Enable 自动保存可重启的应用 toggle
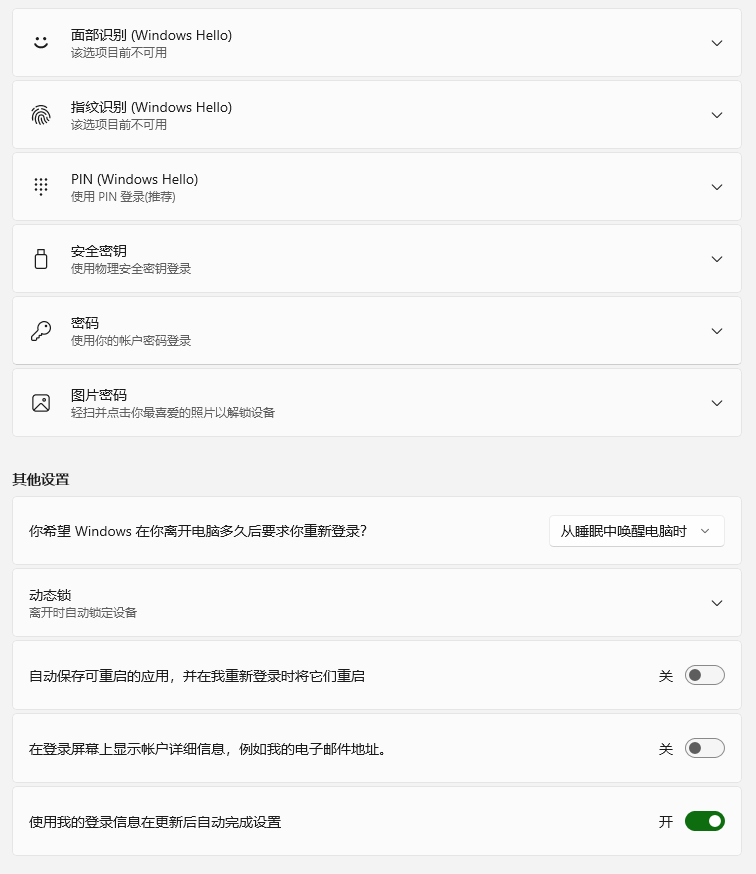 pyautogui.click(x=704, y=675)
